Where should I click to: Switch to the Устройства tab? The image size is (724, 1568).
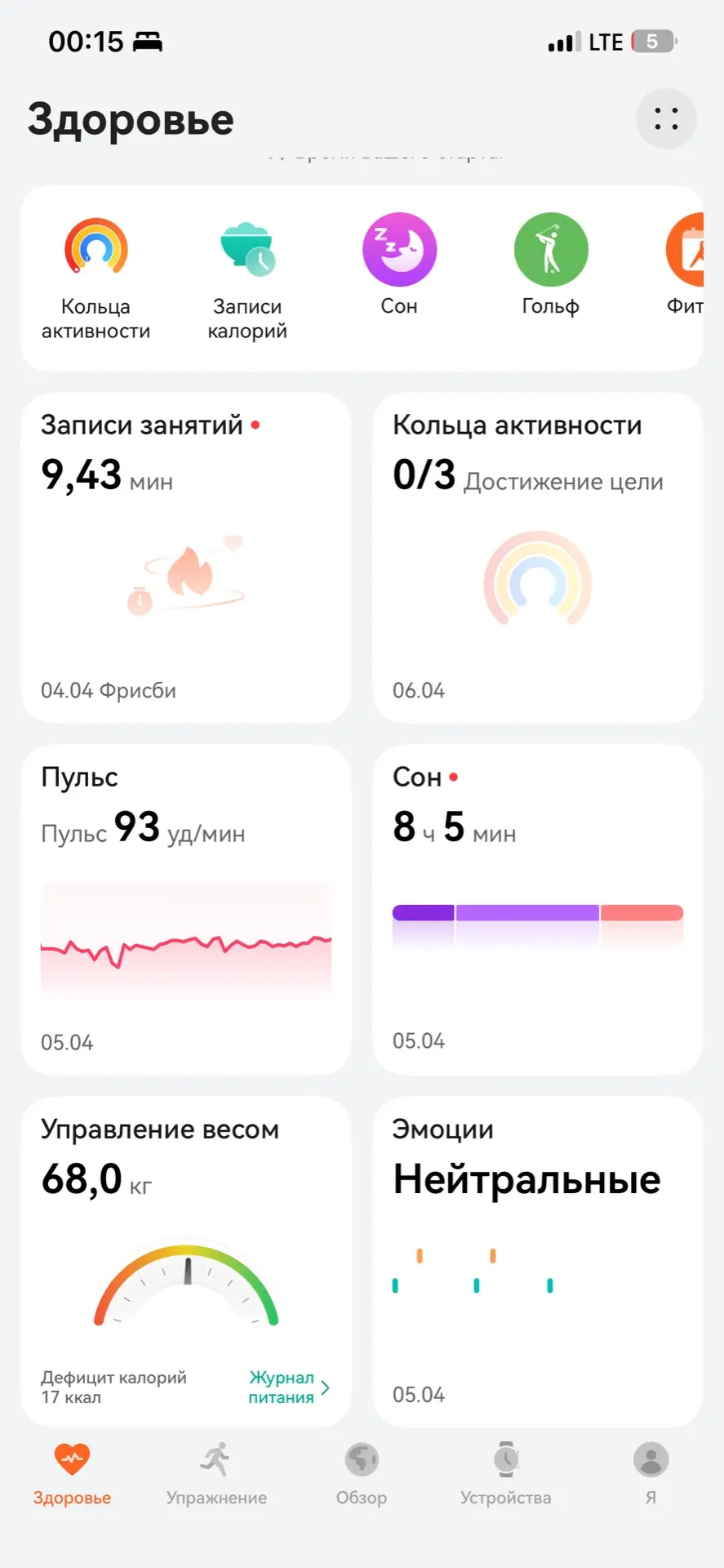[x=506, y=1475]
